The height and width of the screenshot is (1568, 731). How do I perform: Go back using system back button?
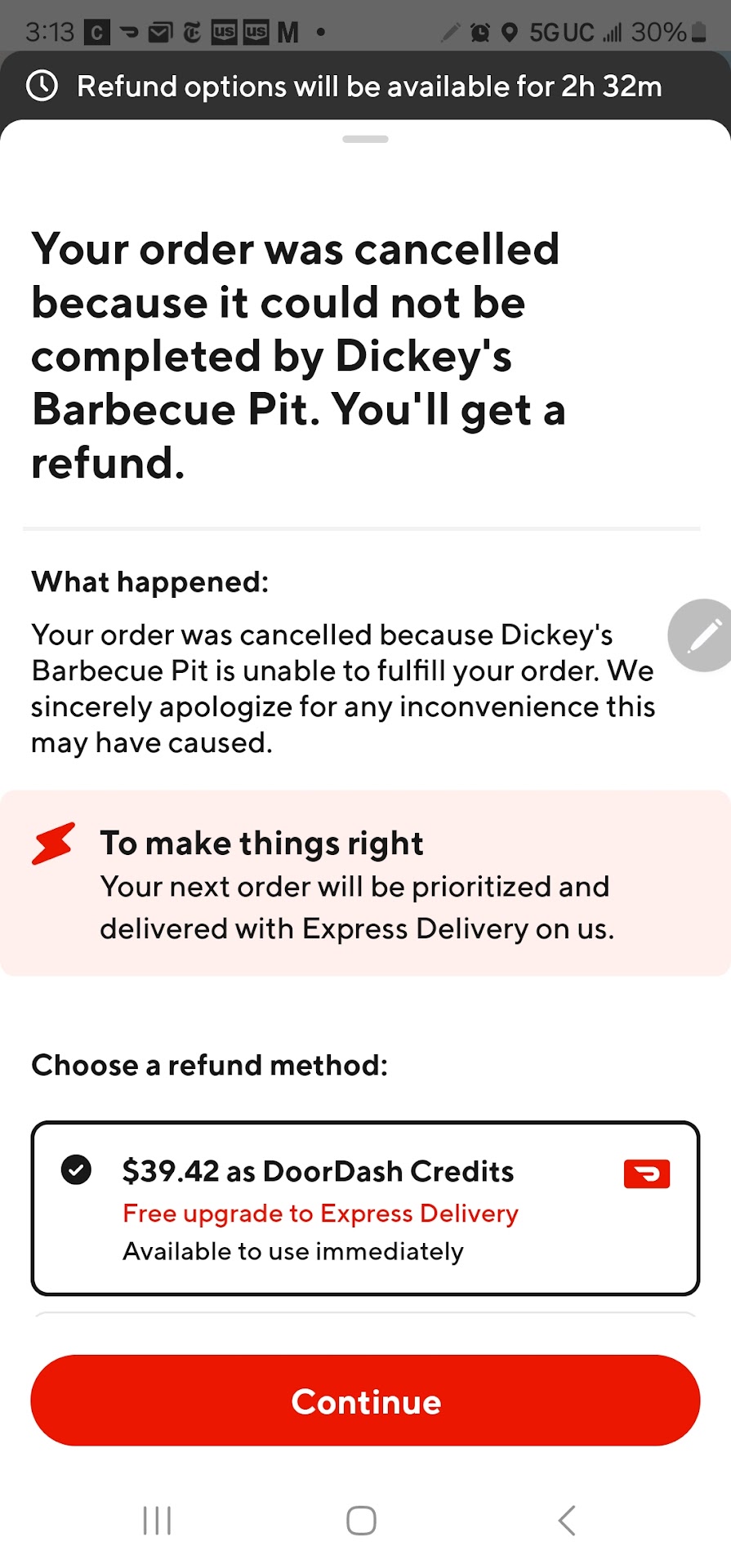pos(567,1520)
